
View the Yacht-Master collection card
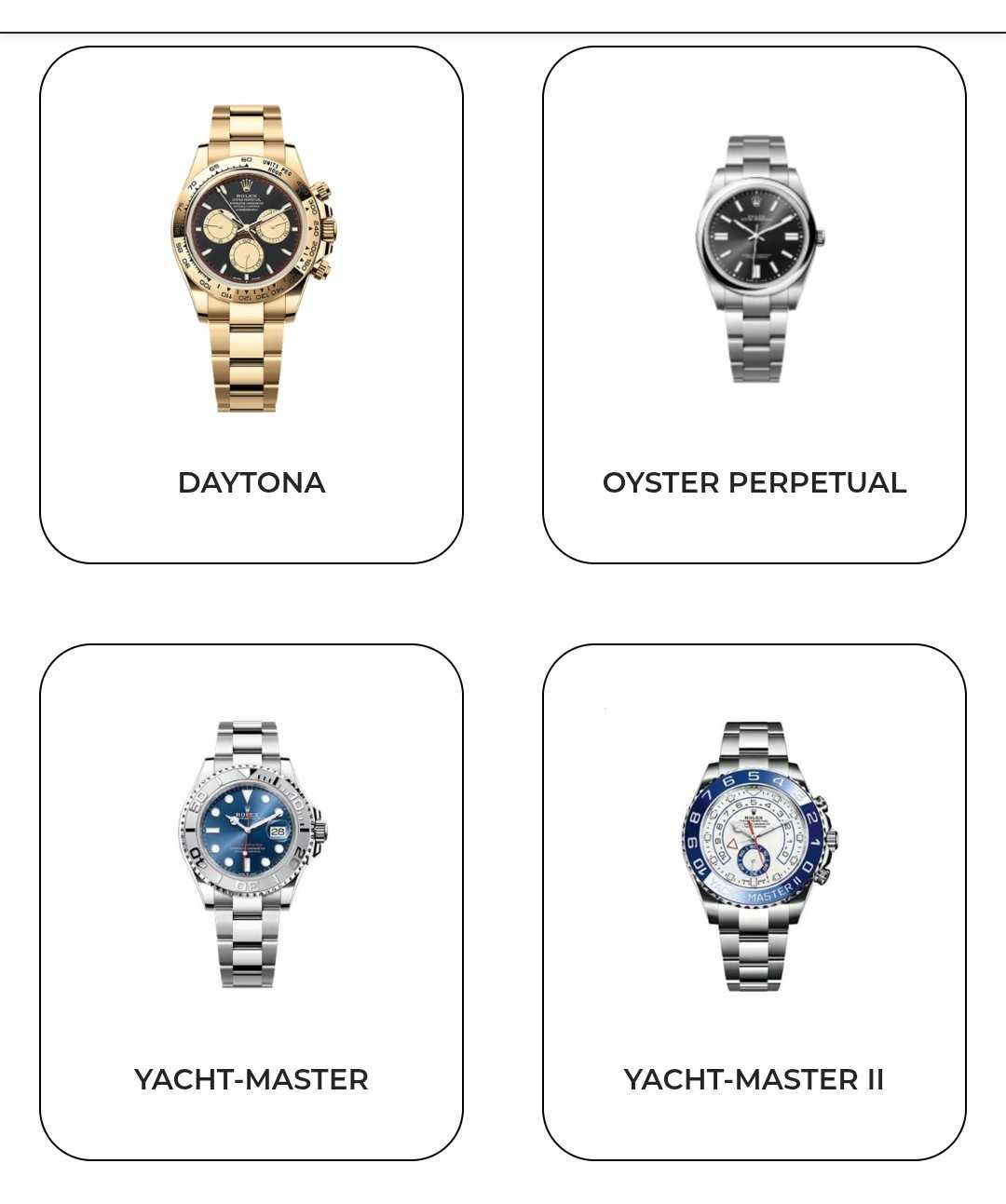(x=251, y=901)
